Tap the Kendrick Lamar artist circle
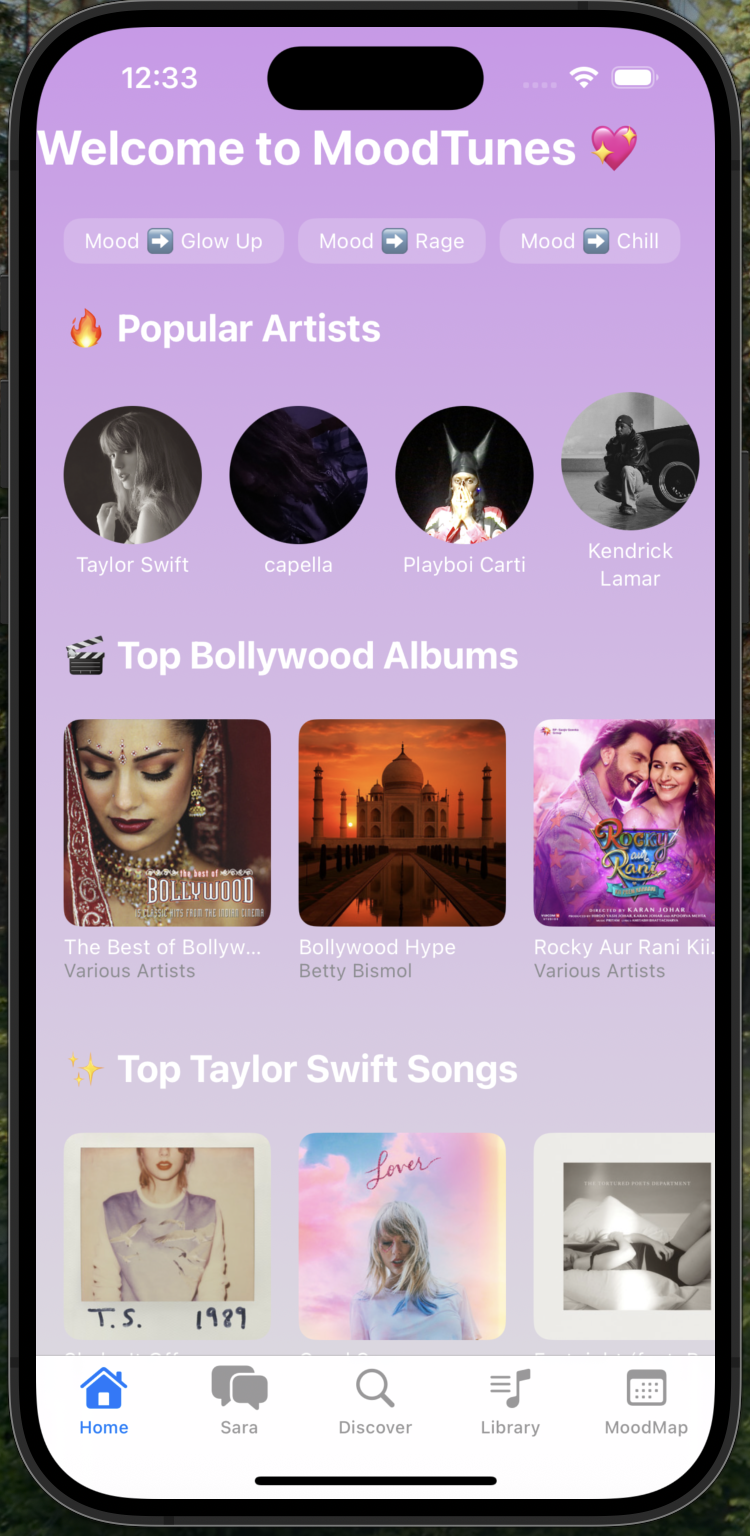The height and width of the screenshot is (1536, 750). (630, 461)
